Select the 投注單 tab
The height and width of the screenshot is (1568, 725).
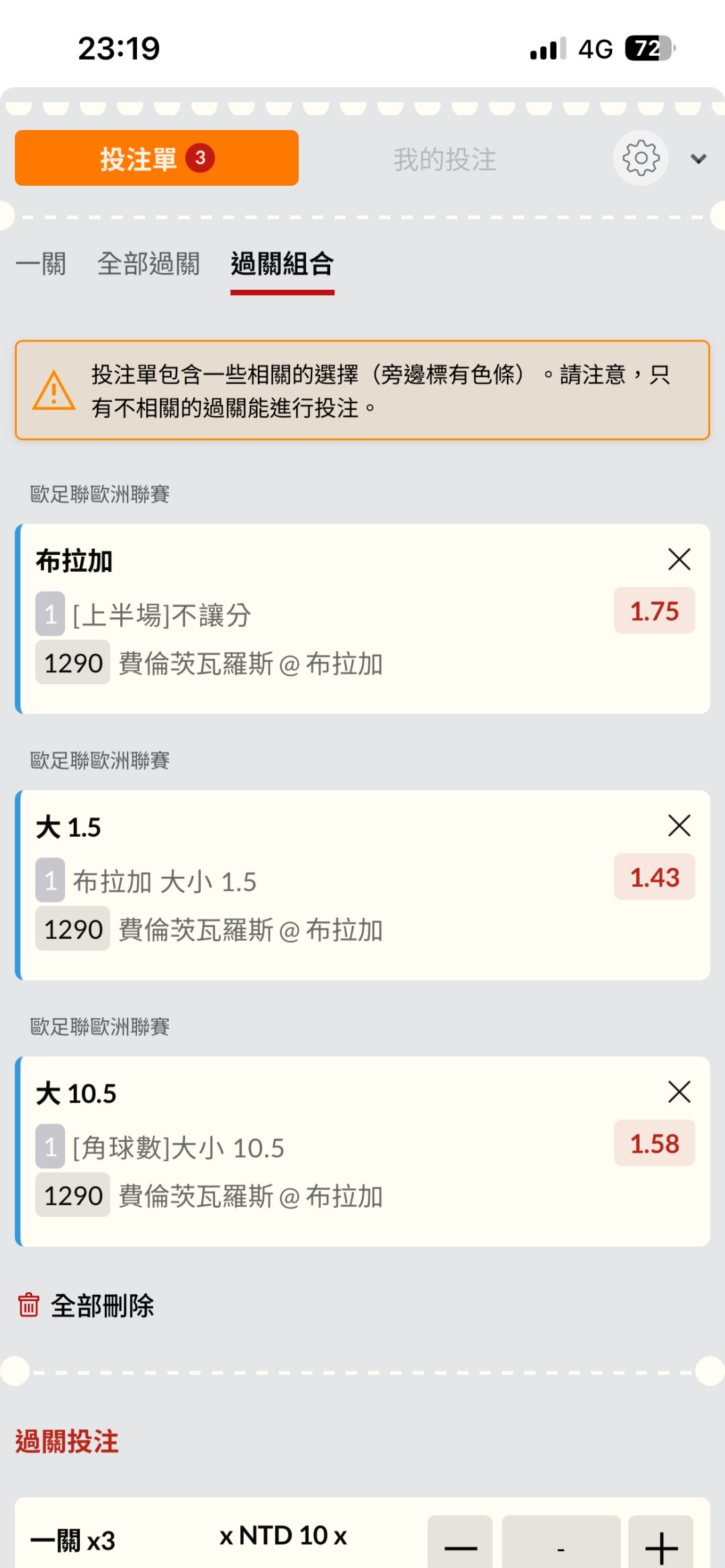coord(156,158)
